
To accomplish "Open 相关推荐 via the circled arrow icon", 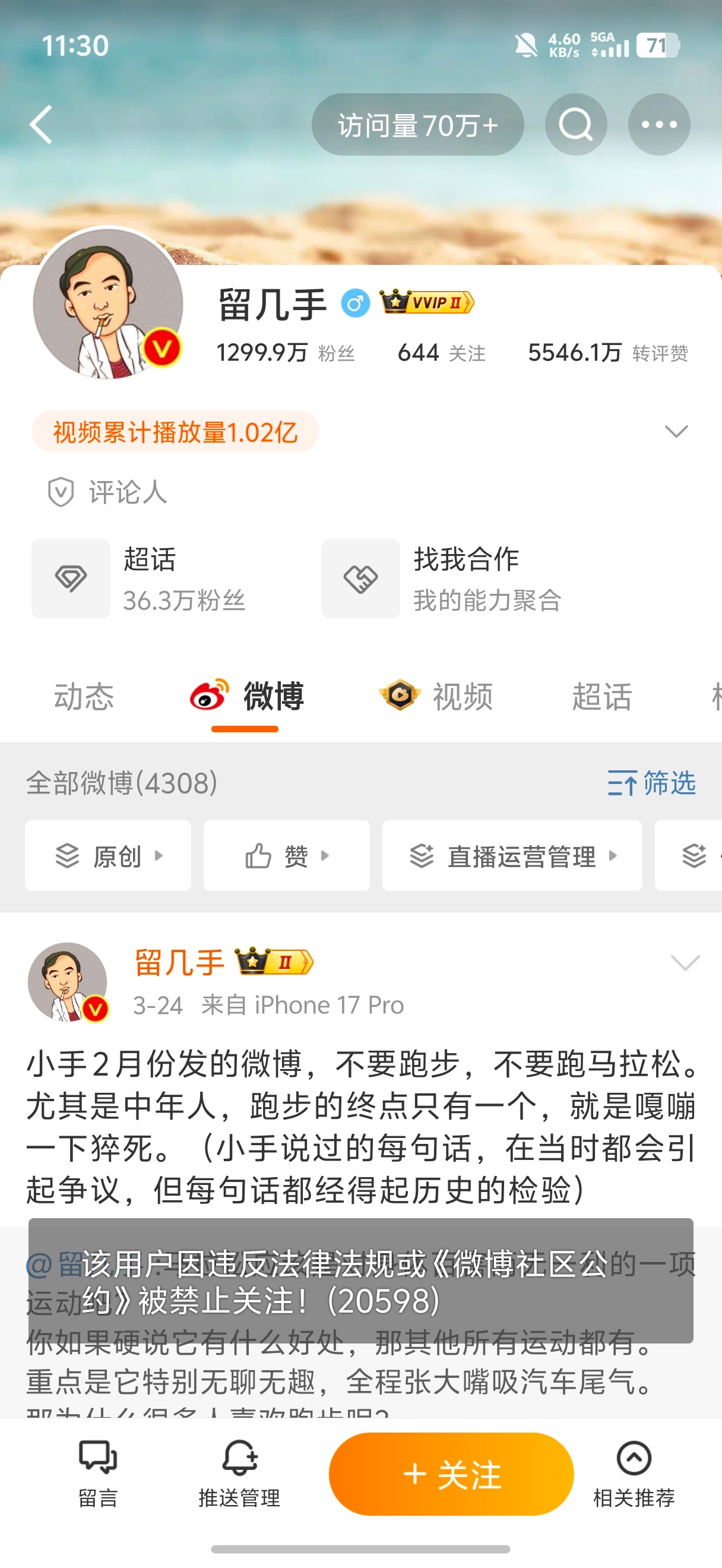I will pos(634,1466).
